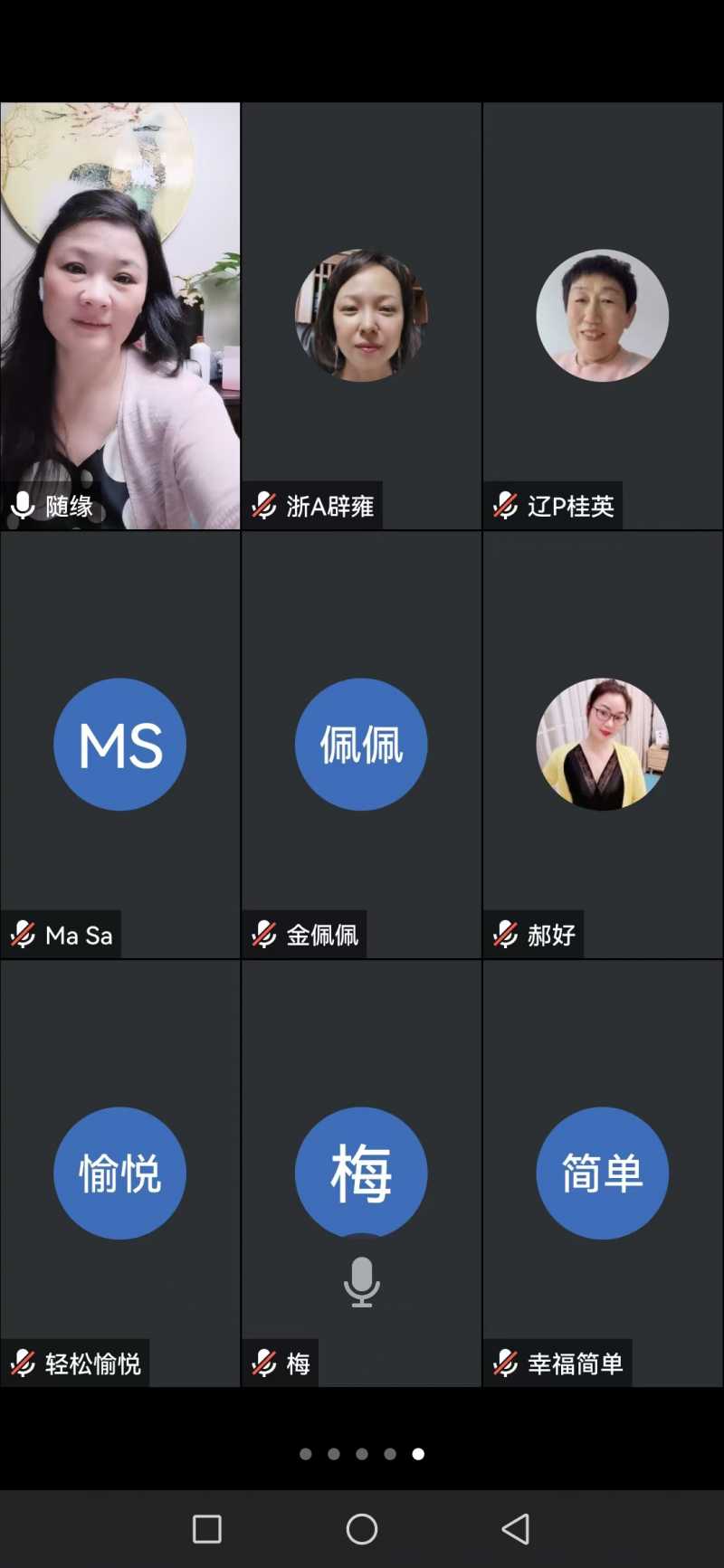The width and height of the screenshot is (724, 1568).
Task: Tap the 辽P桂英 participant tile
Action: [x=602, y=315]
